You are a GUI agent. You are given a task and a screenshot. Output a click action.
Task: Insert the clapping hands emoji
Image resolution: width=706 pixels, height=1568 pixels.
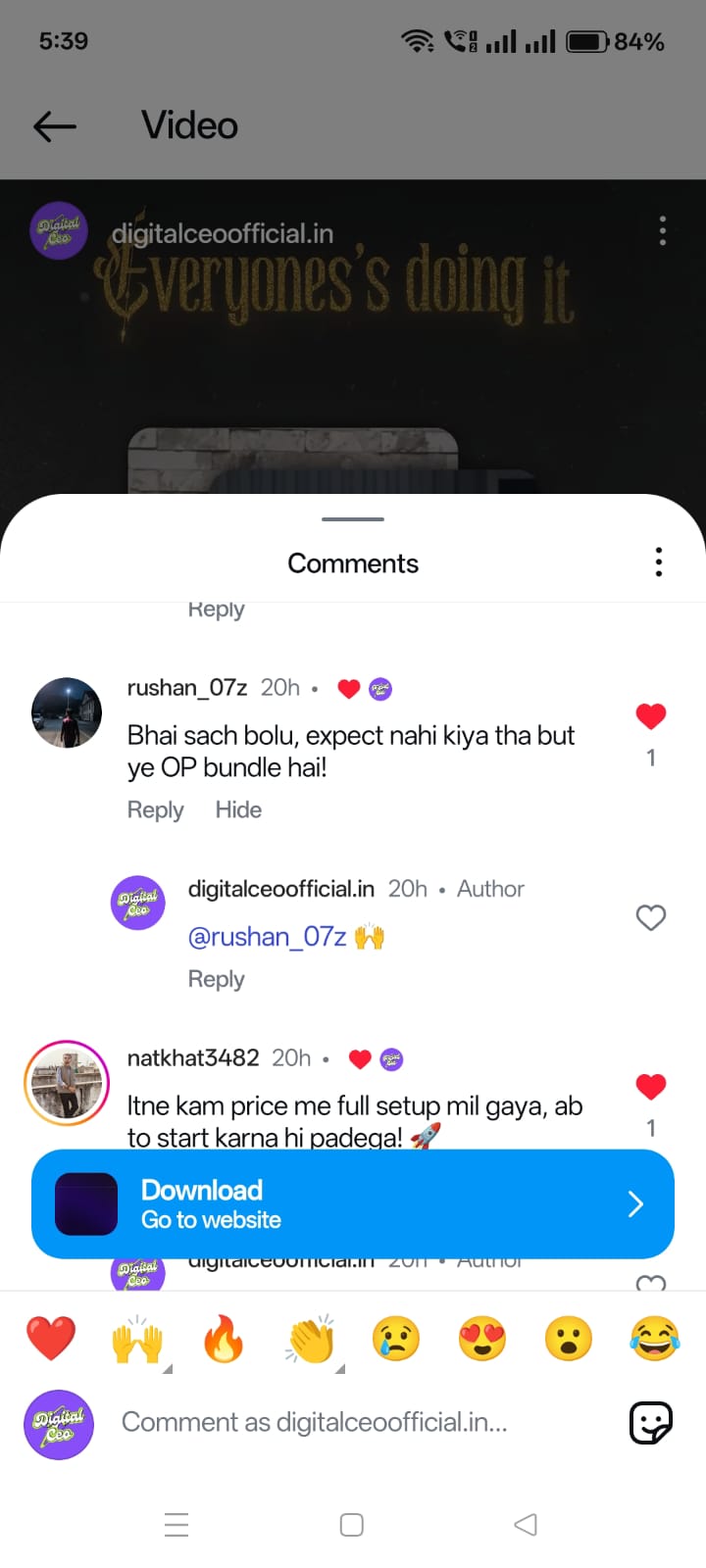[x=311, y=1339]
